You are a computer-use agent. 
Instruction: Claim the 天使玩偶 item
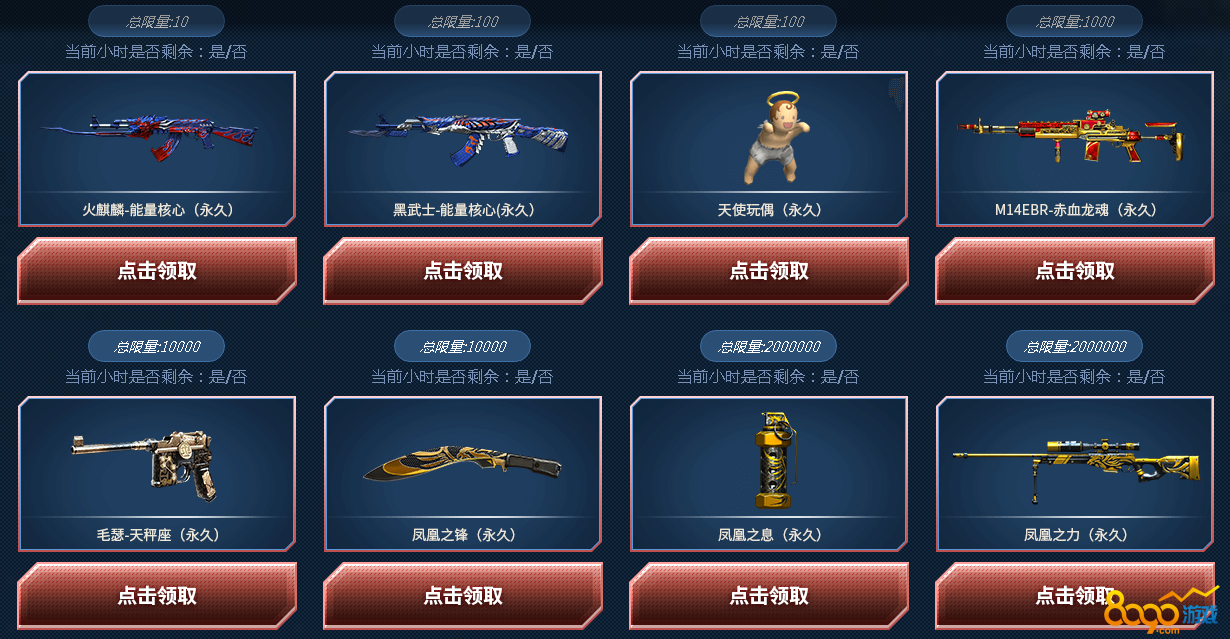pyautogui.click(x=769, y=271)
